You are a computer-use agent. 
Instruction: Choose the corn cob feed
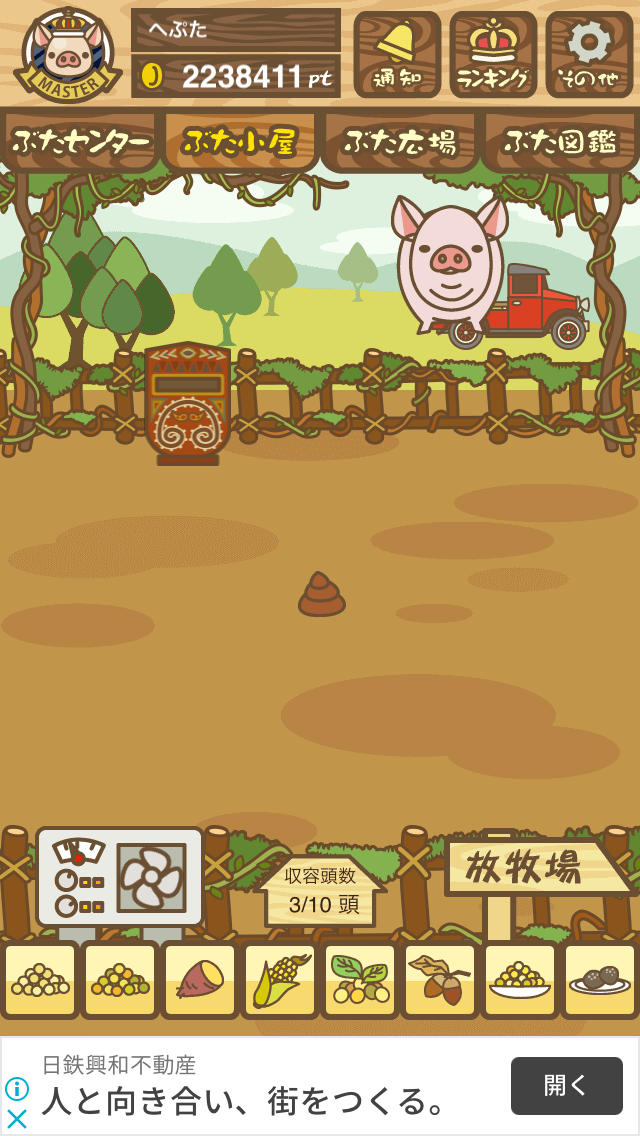280,980
